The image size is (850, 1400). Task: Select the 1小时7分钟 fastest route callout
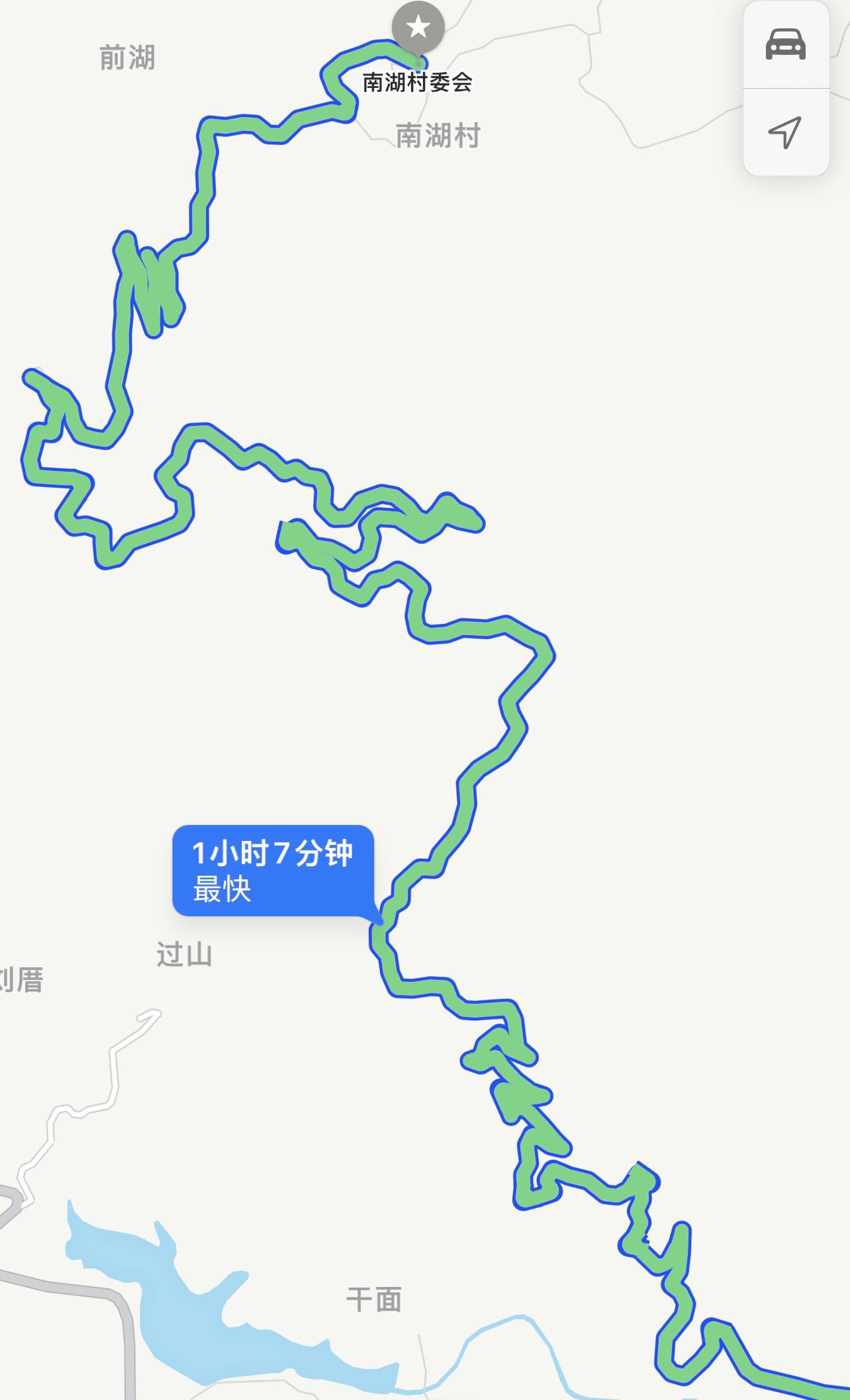(273, 870)
